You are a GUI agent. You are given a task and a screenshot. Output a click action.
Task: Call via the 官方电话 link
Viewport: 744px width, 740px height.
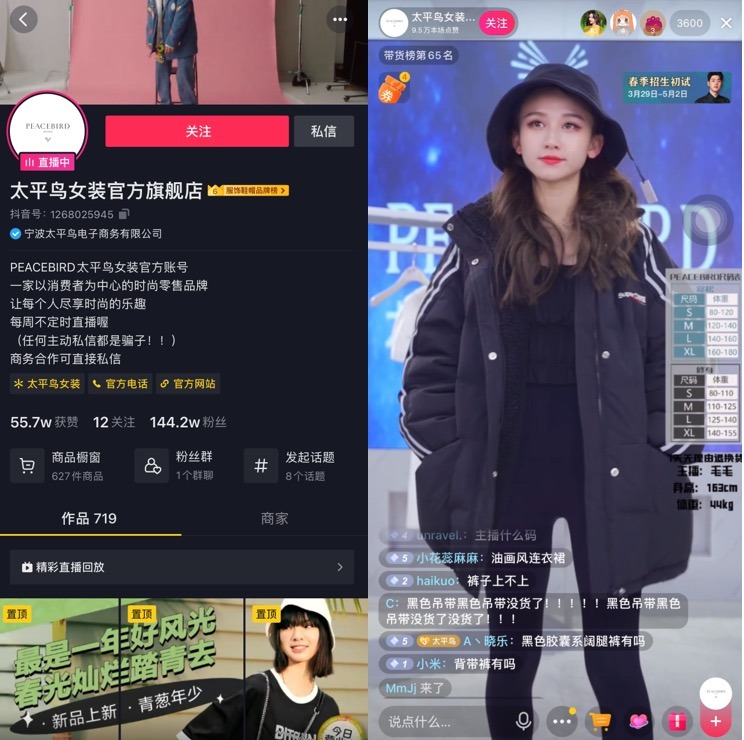(121, 384)
